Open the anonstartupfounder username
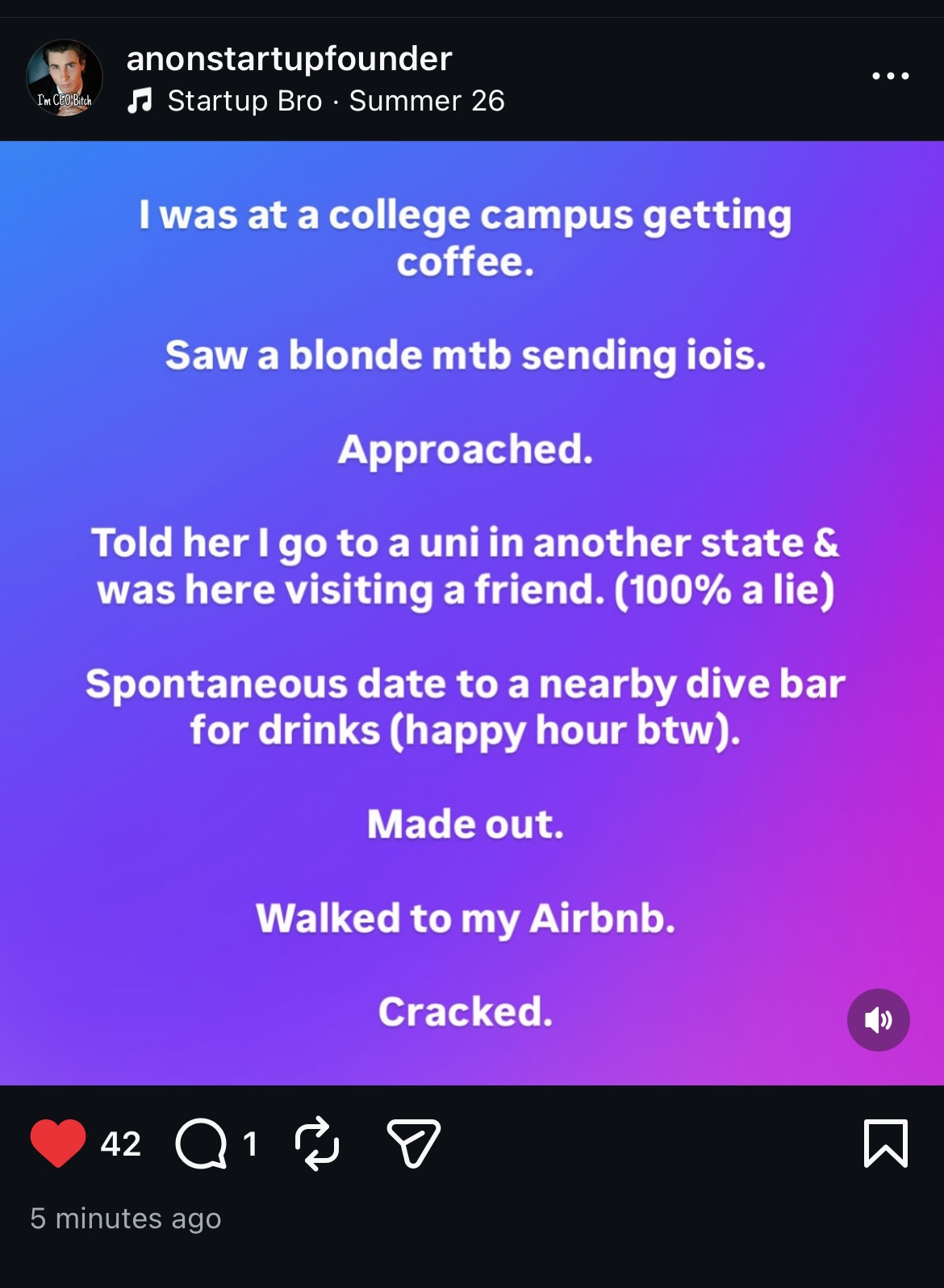Viewport: 944px width, 1288px height. (289, 59)
